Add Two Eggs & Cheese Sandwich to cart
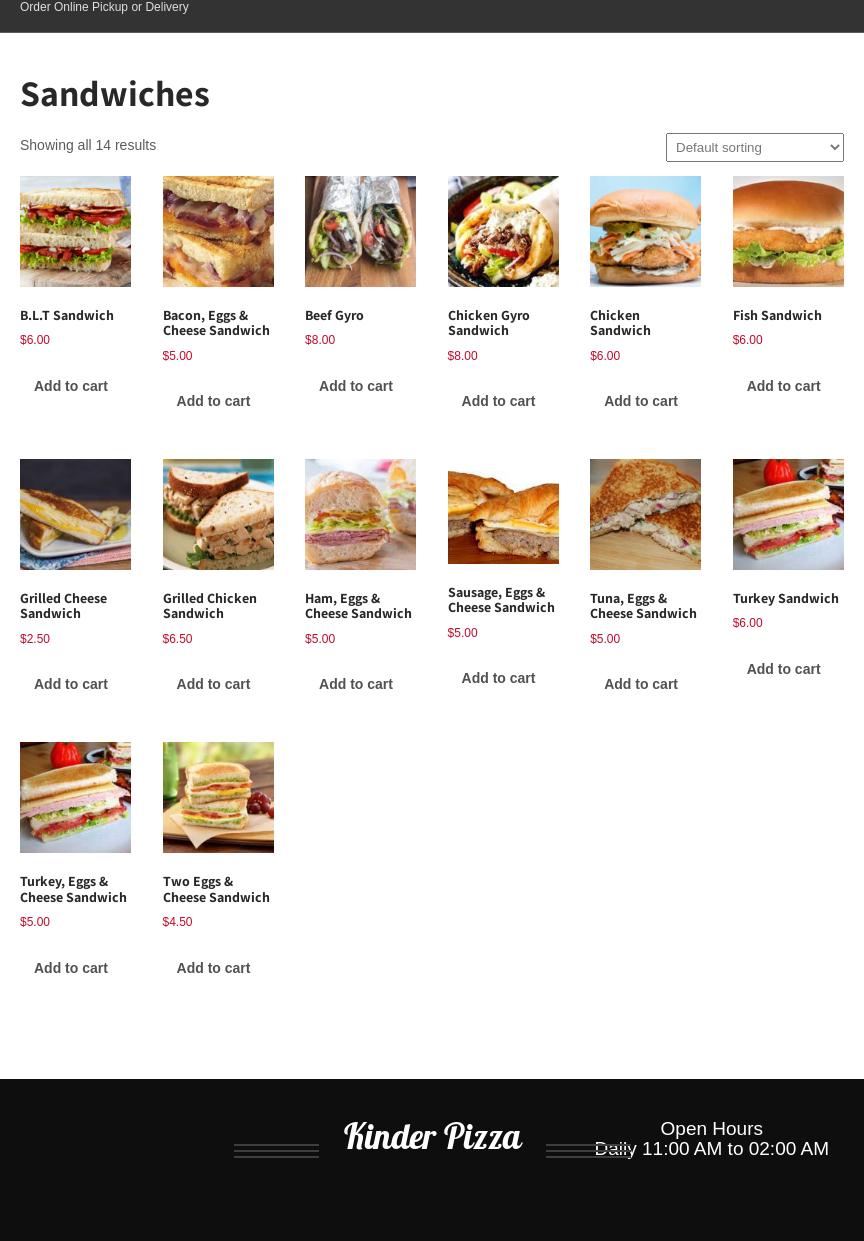The height and width of the screenshot is (1241, 864). [x=213, y=968]
